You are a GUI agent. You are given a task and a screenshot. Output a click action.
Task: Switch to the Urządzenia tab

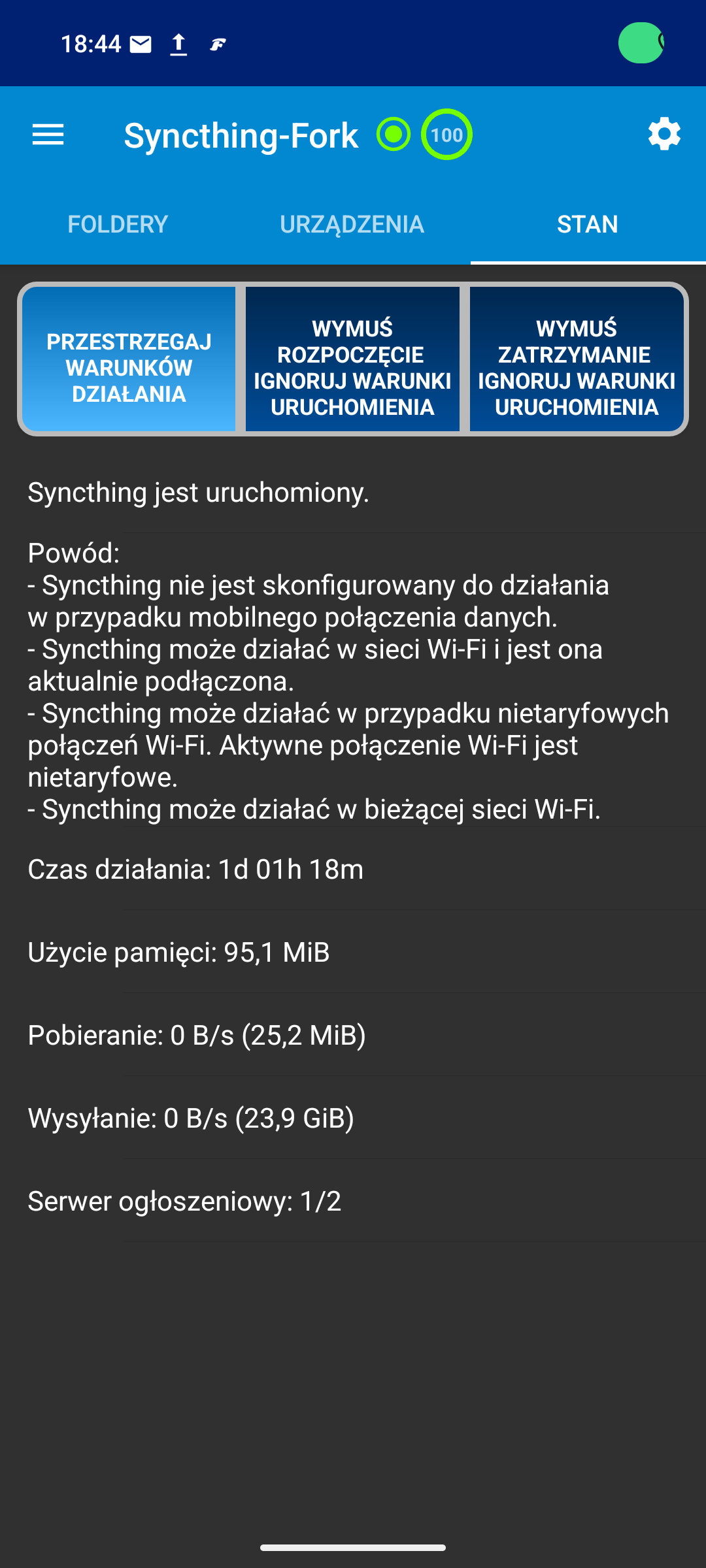point(352,224)
